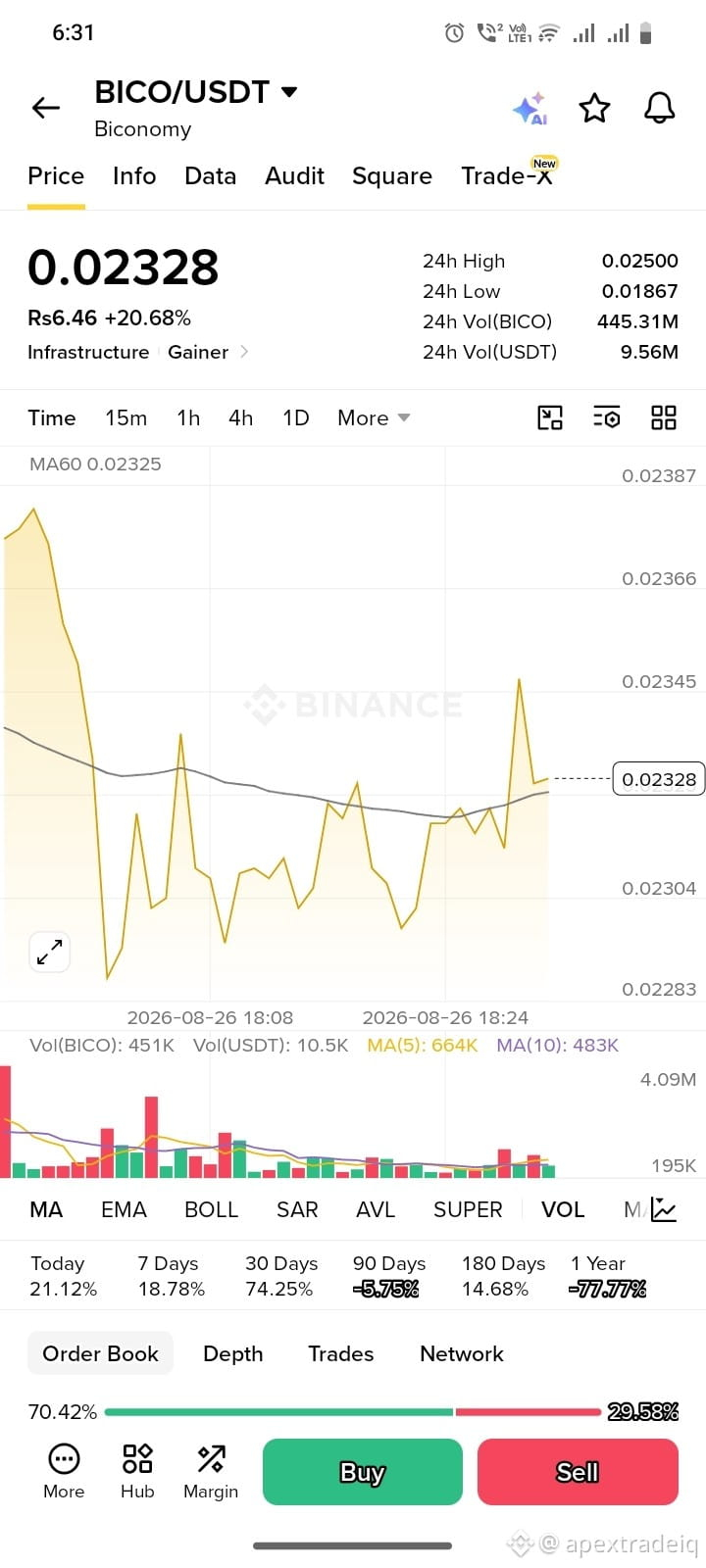
Task: Tap the red Sell button
Action: pos(579,1472)
